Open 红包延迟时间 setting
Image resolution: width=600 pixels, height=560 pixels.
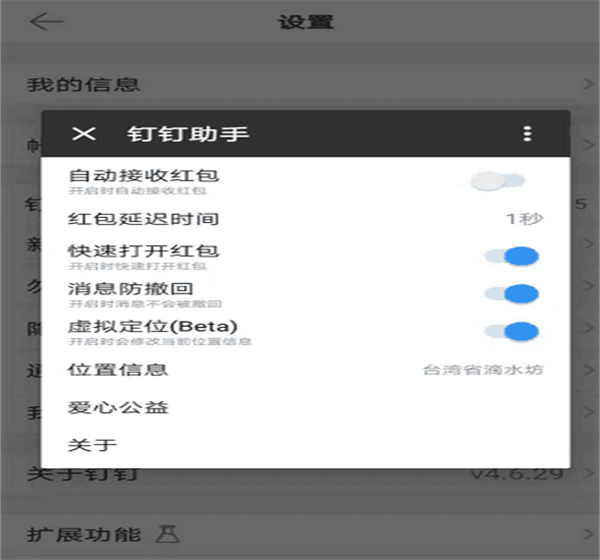pyautogui.click(x=305, y=219)
